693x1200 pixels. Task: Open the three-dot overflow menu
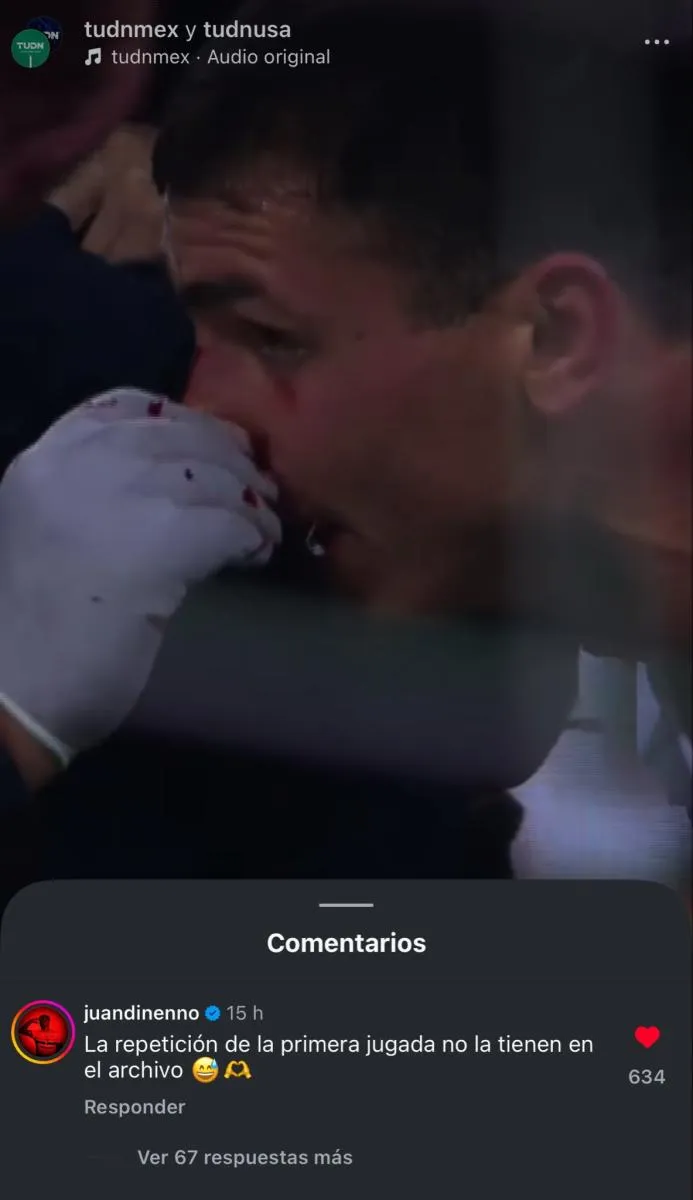(656, 42)
